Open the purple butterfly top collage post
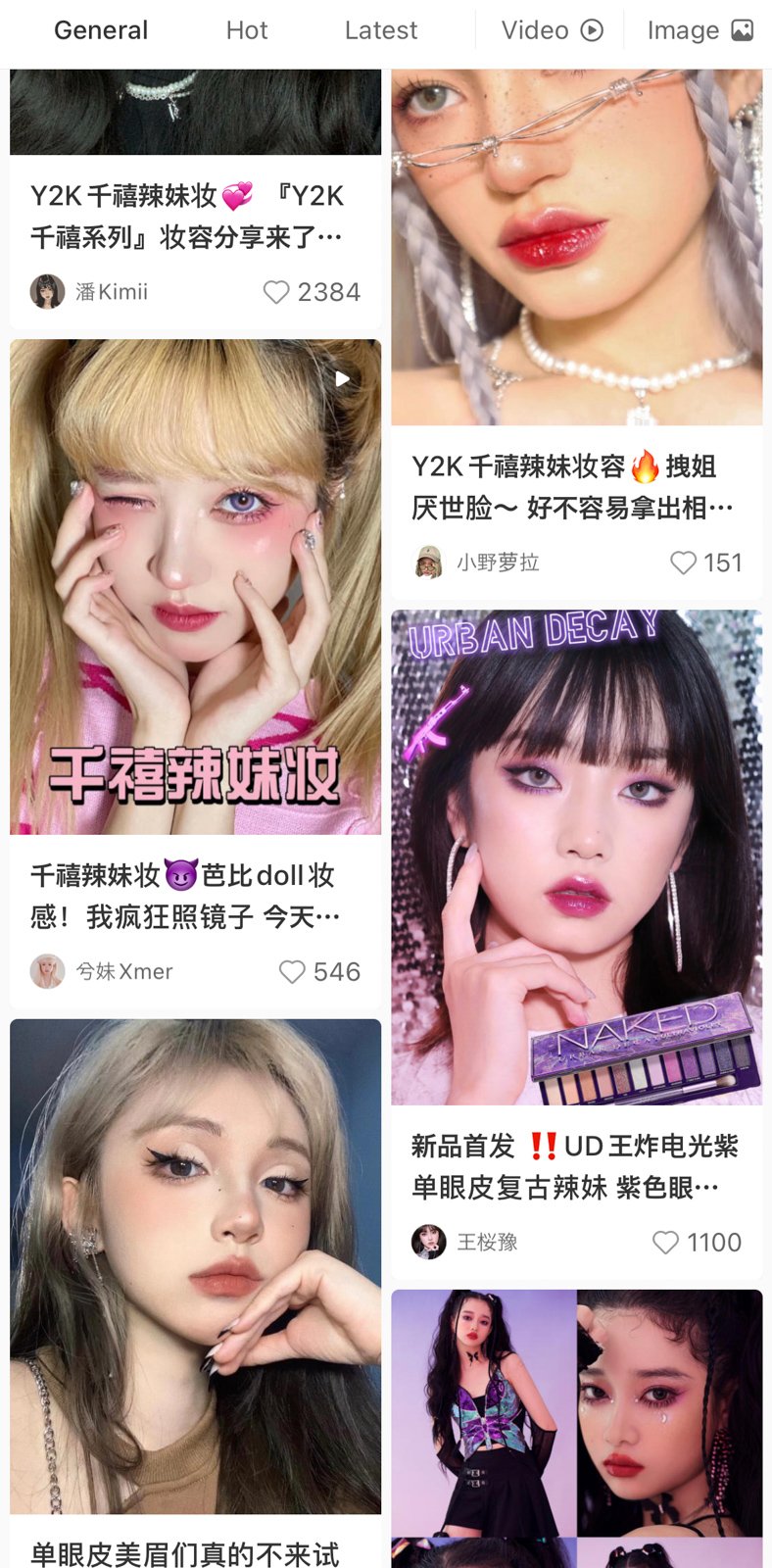 tap(576, 1427)
